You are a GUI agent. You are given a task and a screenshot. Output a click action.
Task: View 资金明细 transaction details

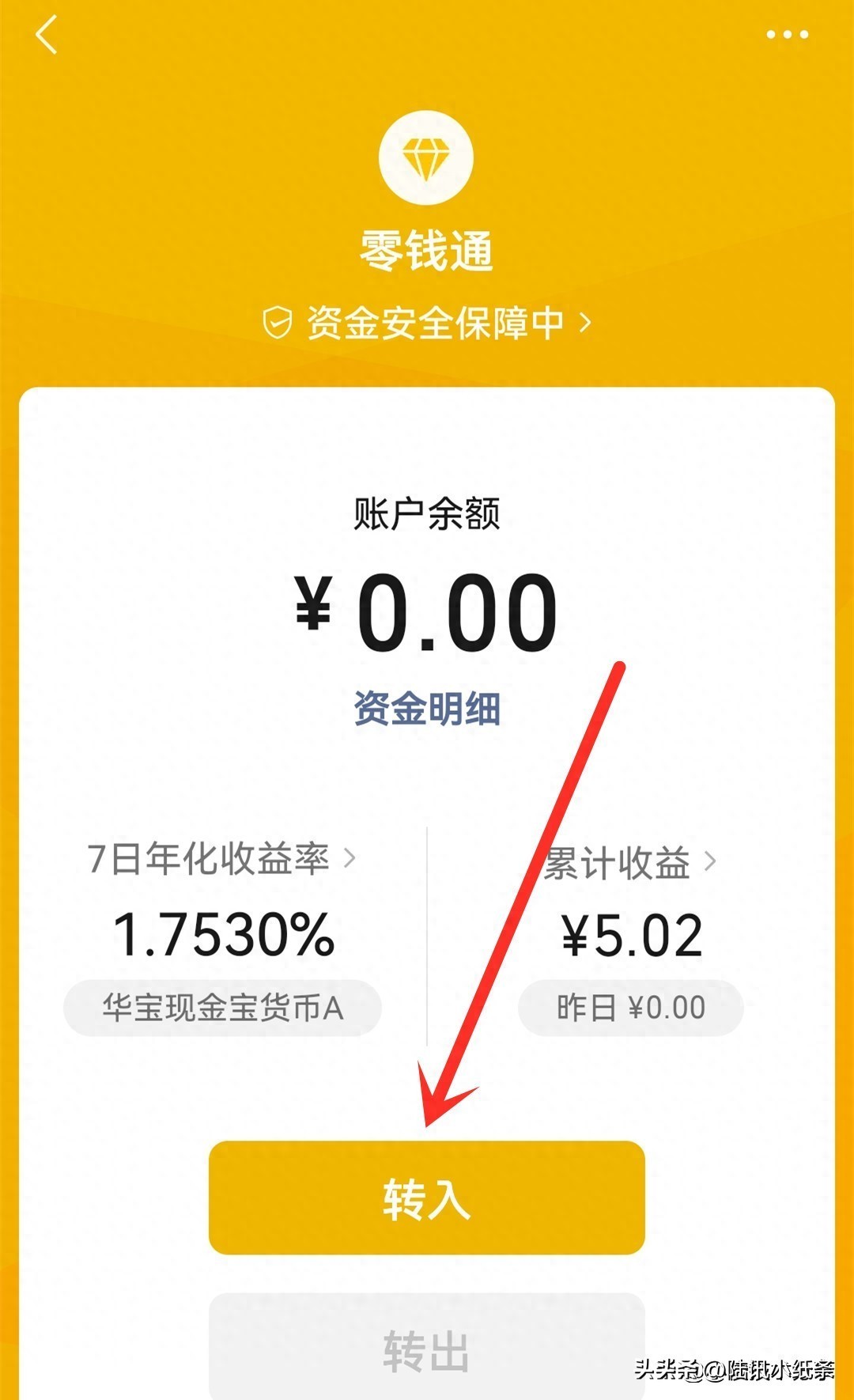point(427,708)
